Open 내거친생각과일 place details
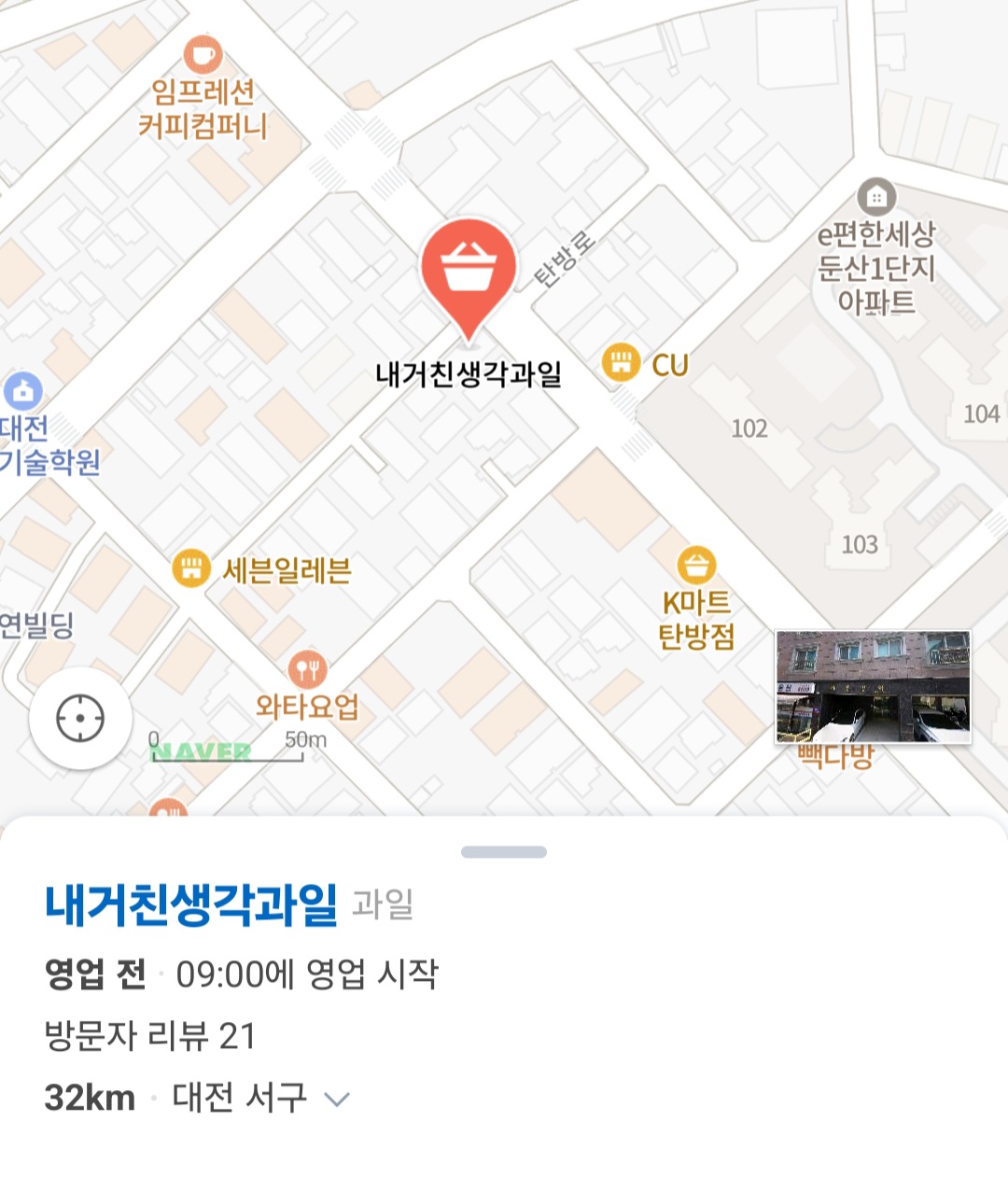The height and width of the screenshot is (1177, 1008). tap(190, 904)
